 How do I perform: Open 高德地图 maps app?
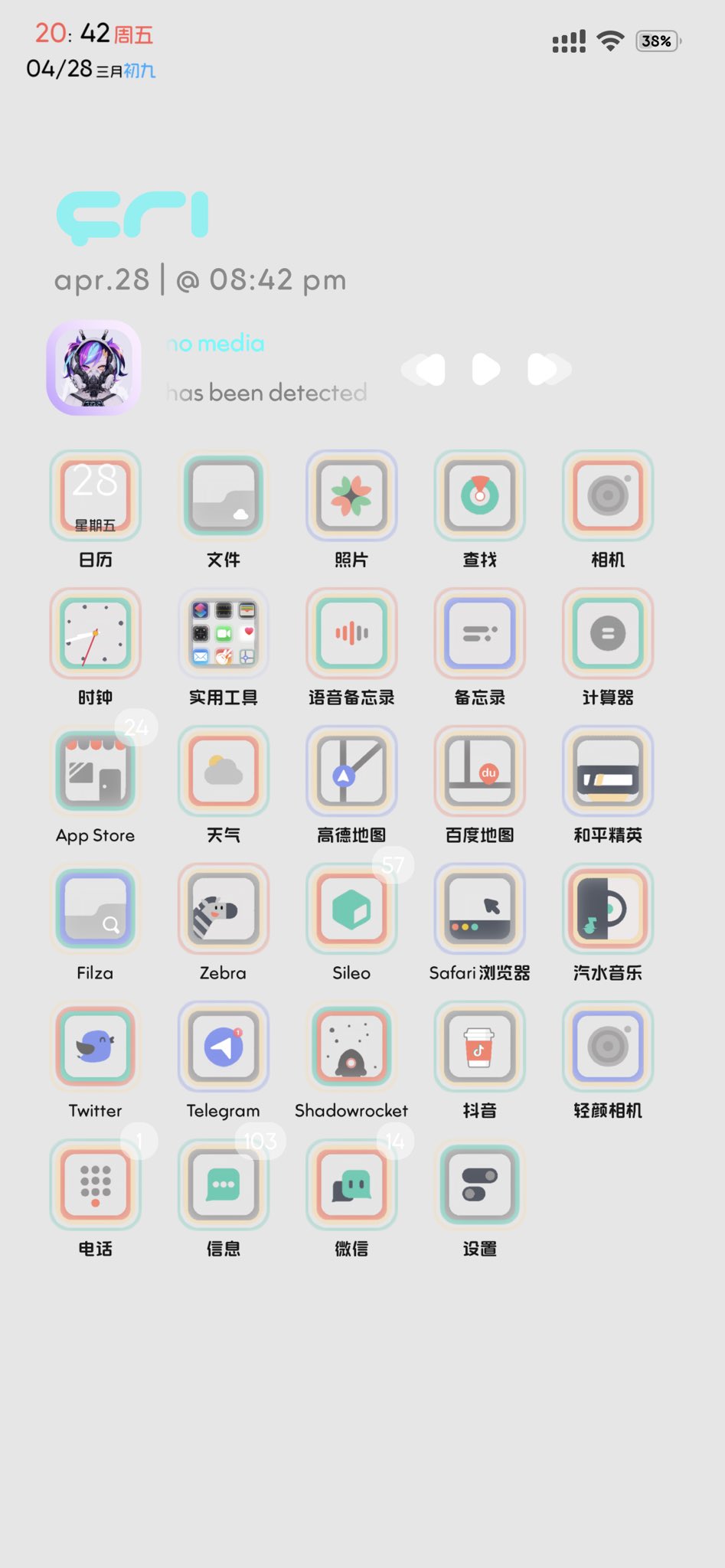[351, 771]
